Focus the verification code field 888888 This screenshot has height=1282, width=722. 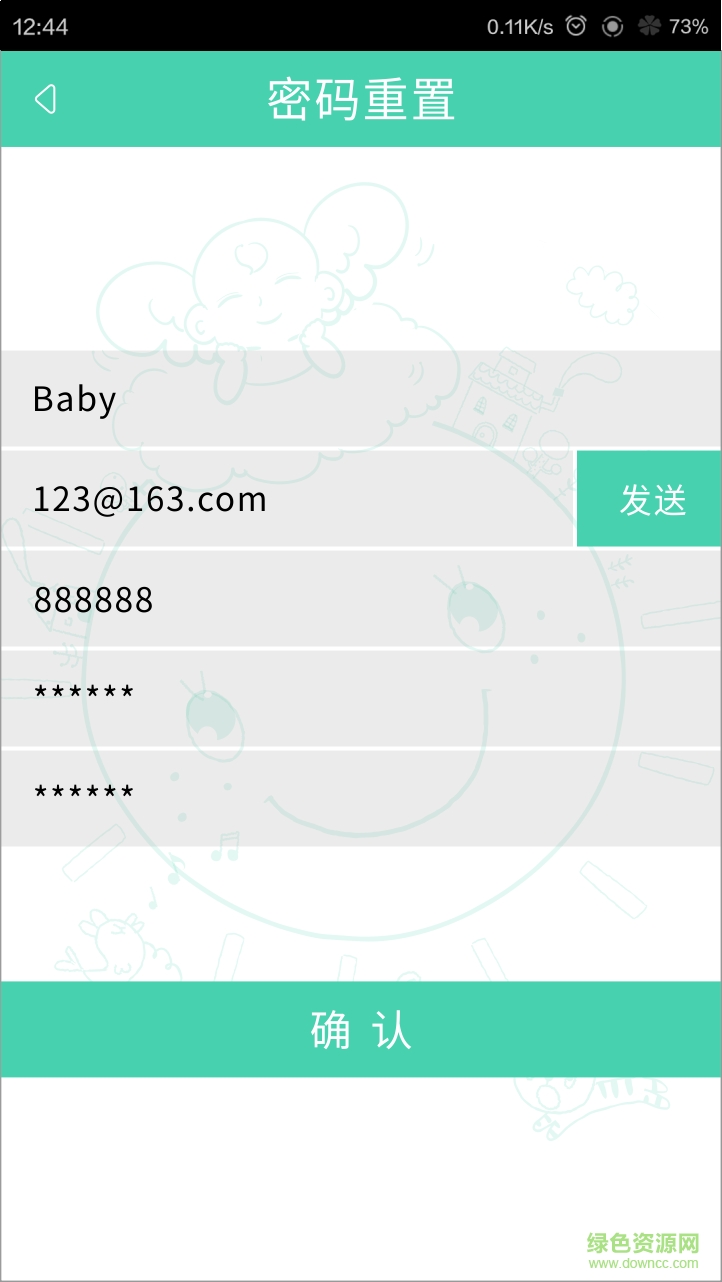tap(360, 598)
